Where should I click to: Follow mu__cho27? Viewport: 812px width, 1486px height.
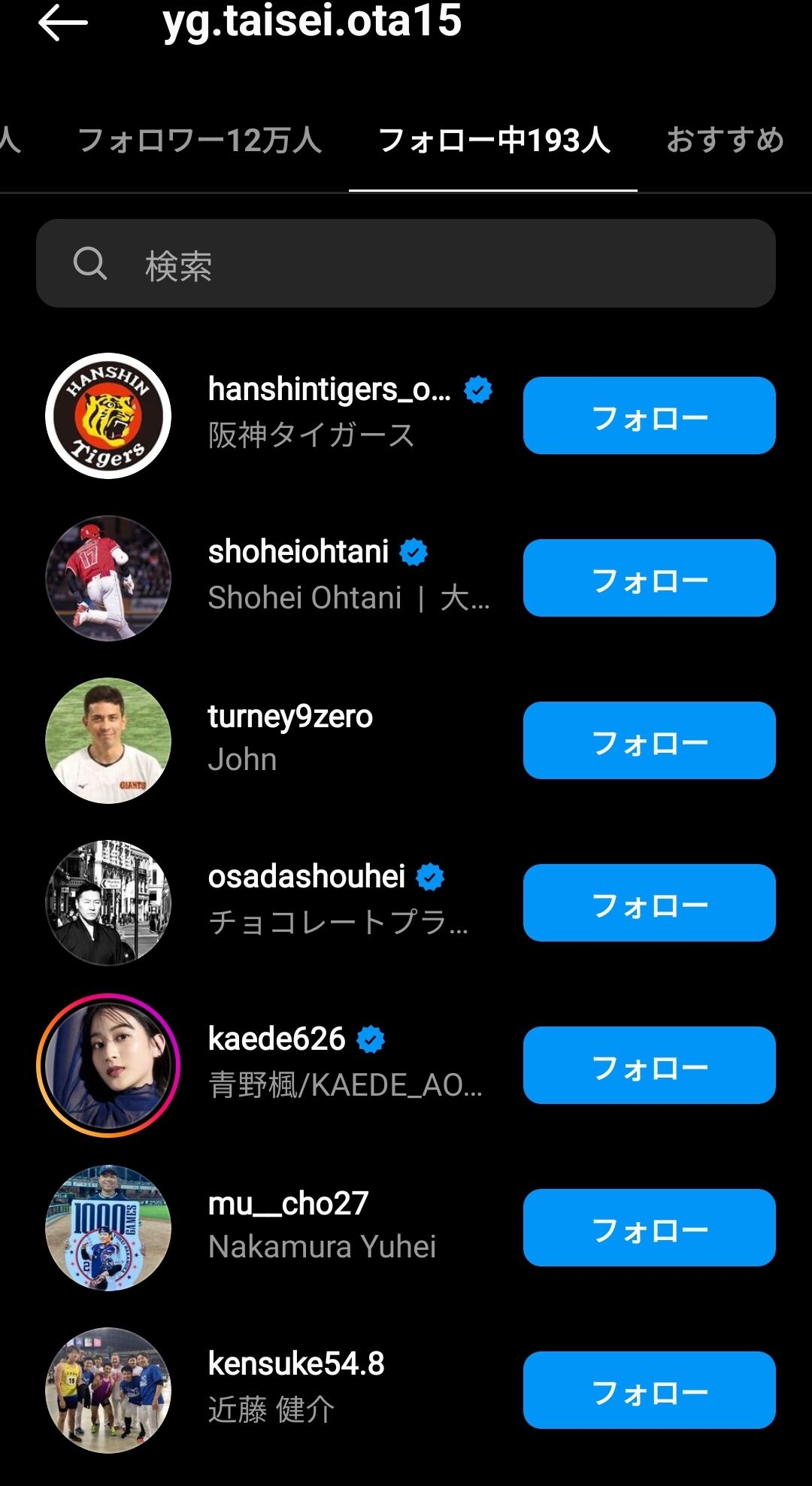click(649, 1228)
